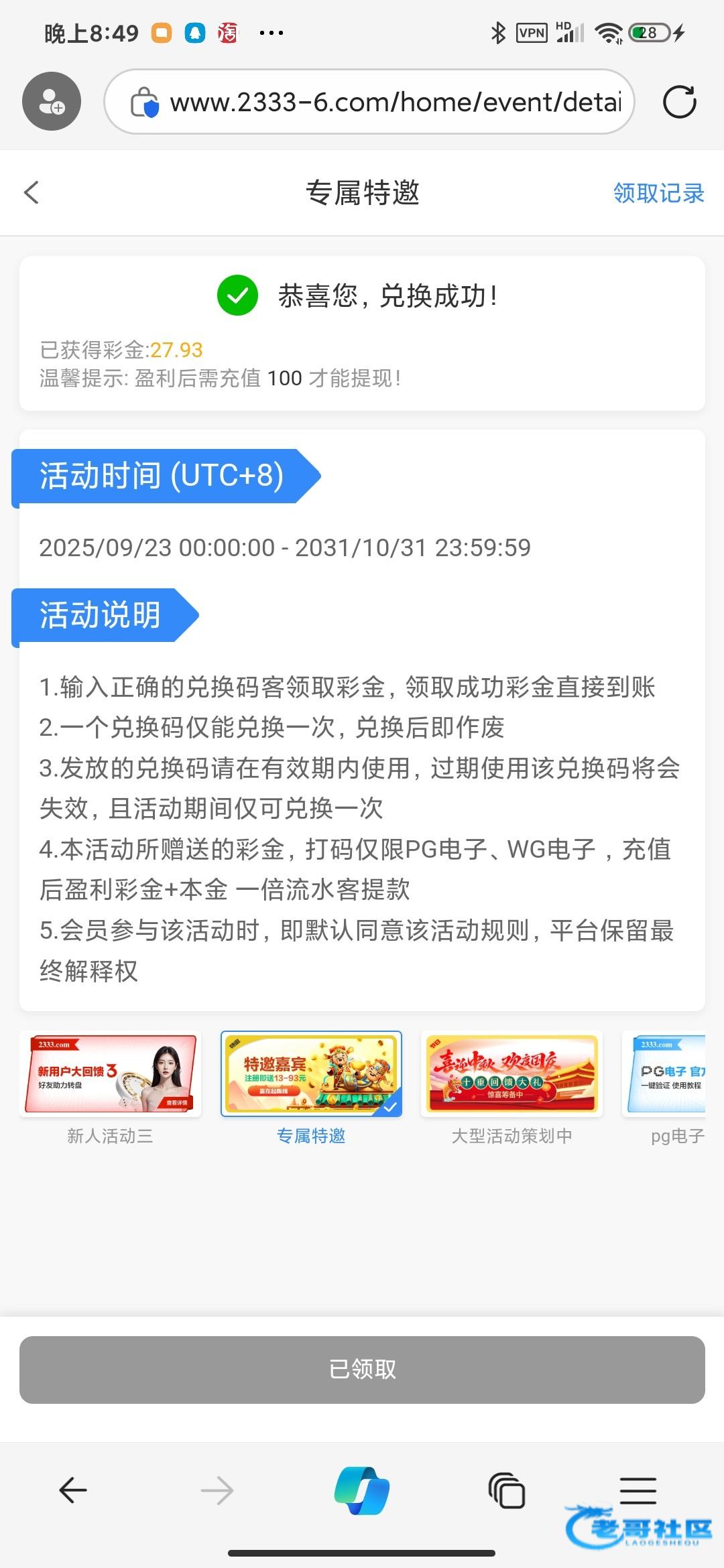Open 领取记录 claim history
The height and width of the screenshot is (1568, 724).
tap(658, 193)
